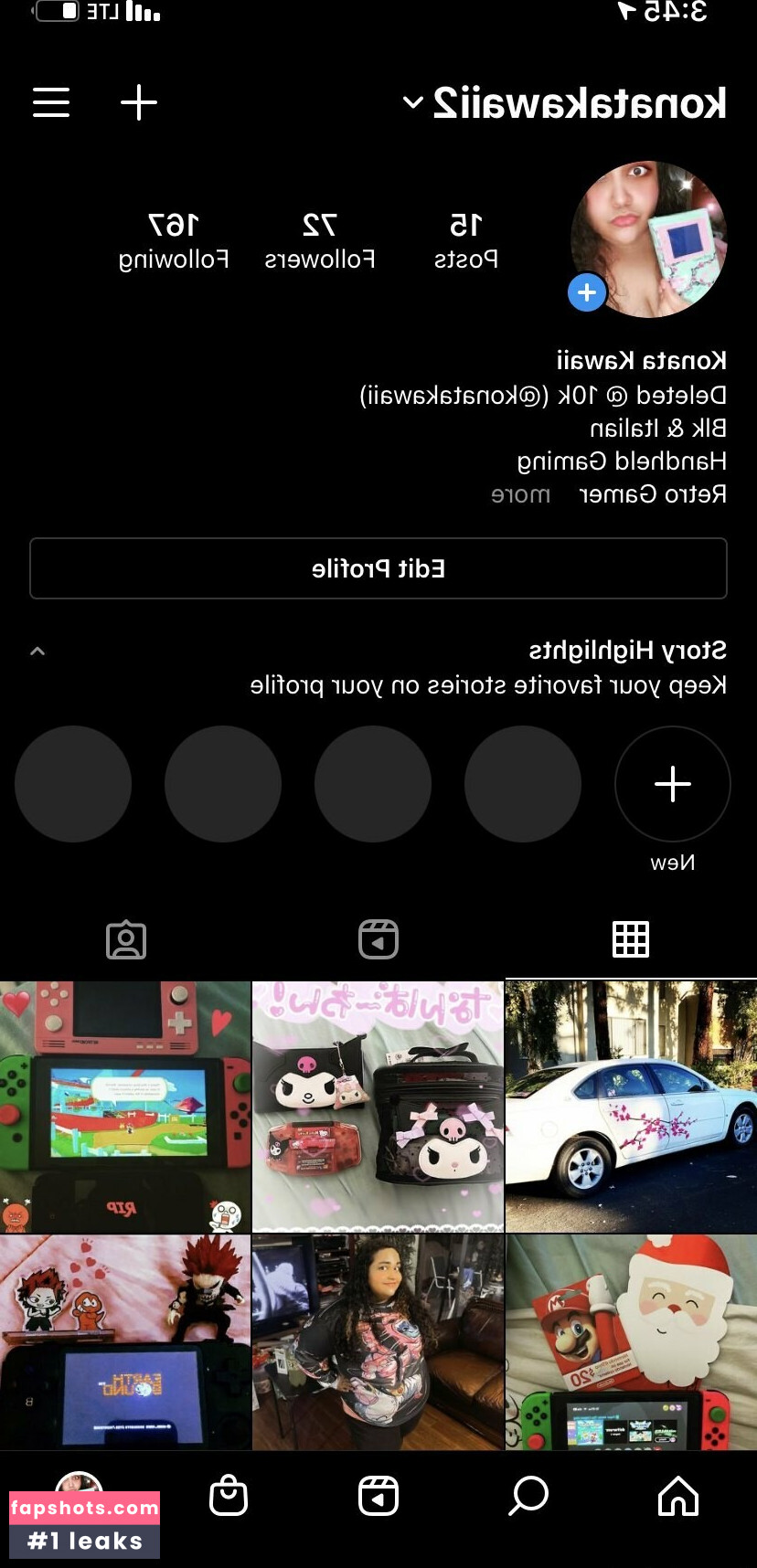Open the white car with flower decals post

click(631, 1107)
